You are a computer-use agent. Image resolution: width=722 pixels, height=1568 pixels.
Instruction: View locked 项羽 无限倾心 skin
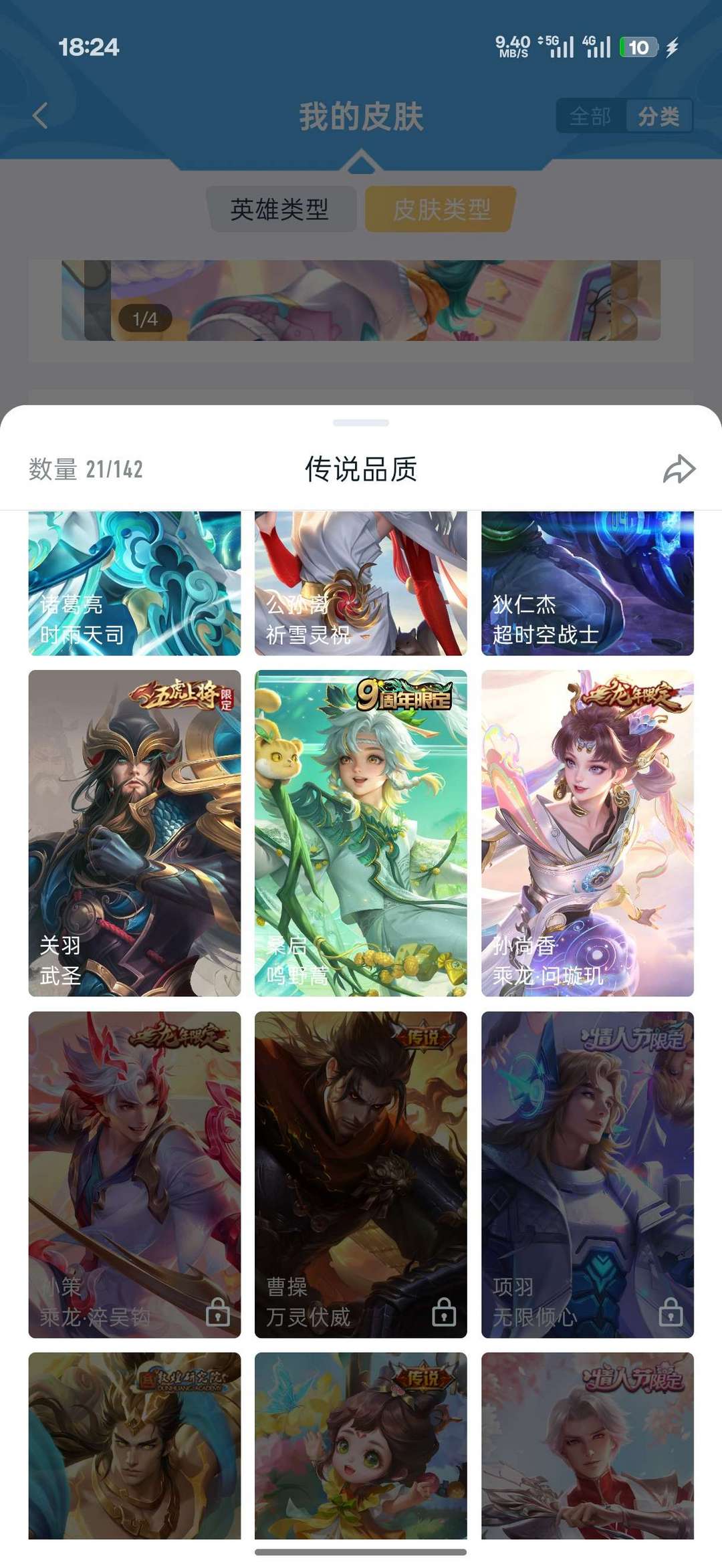(x=587, y=1174)
